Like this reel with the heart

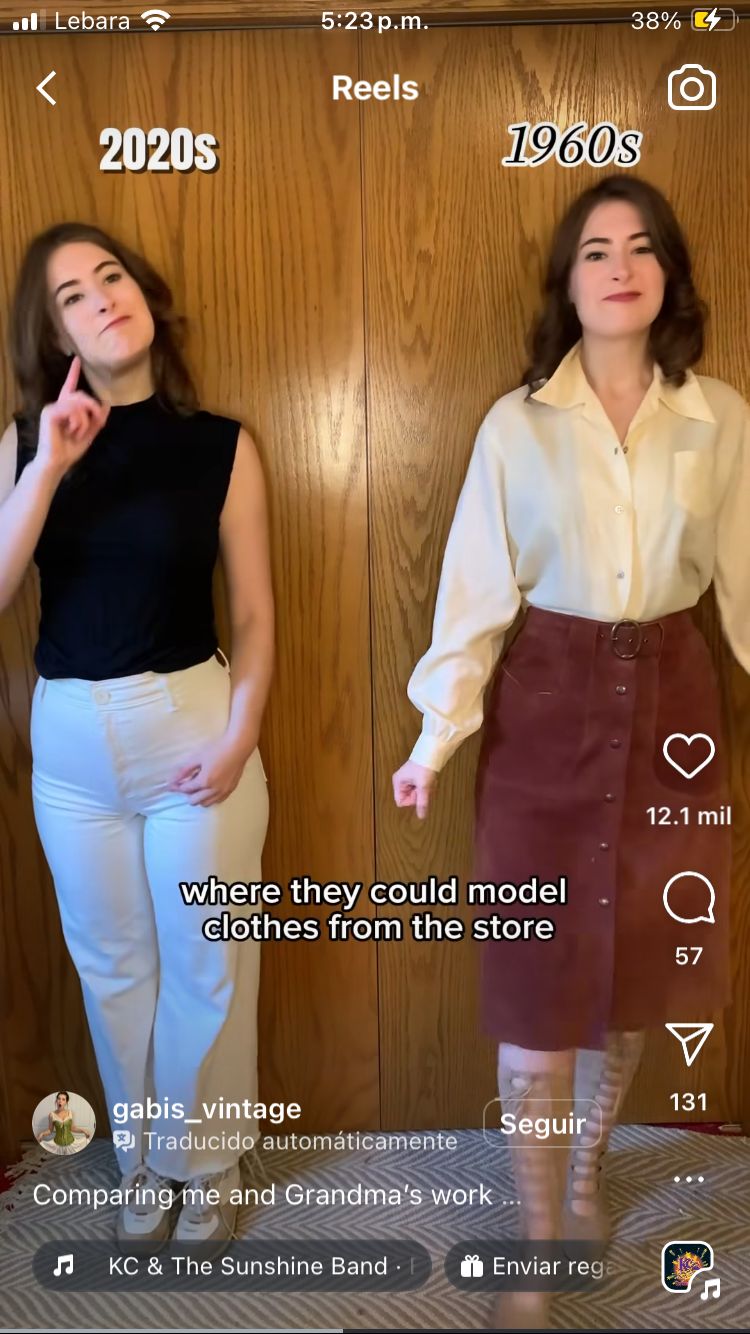tap(689, 757)
